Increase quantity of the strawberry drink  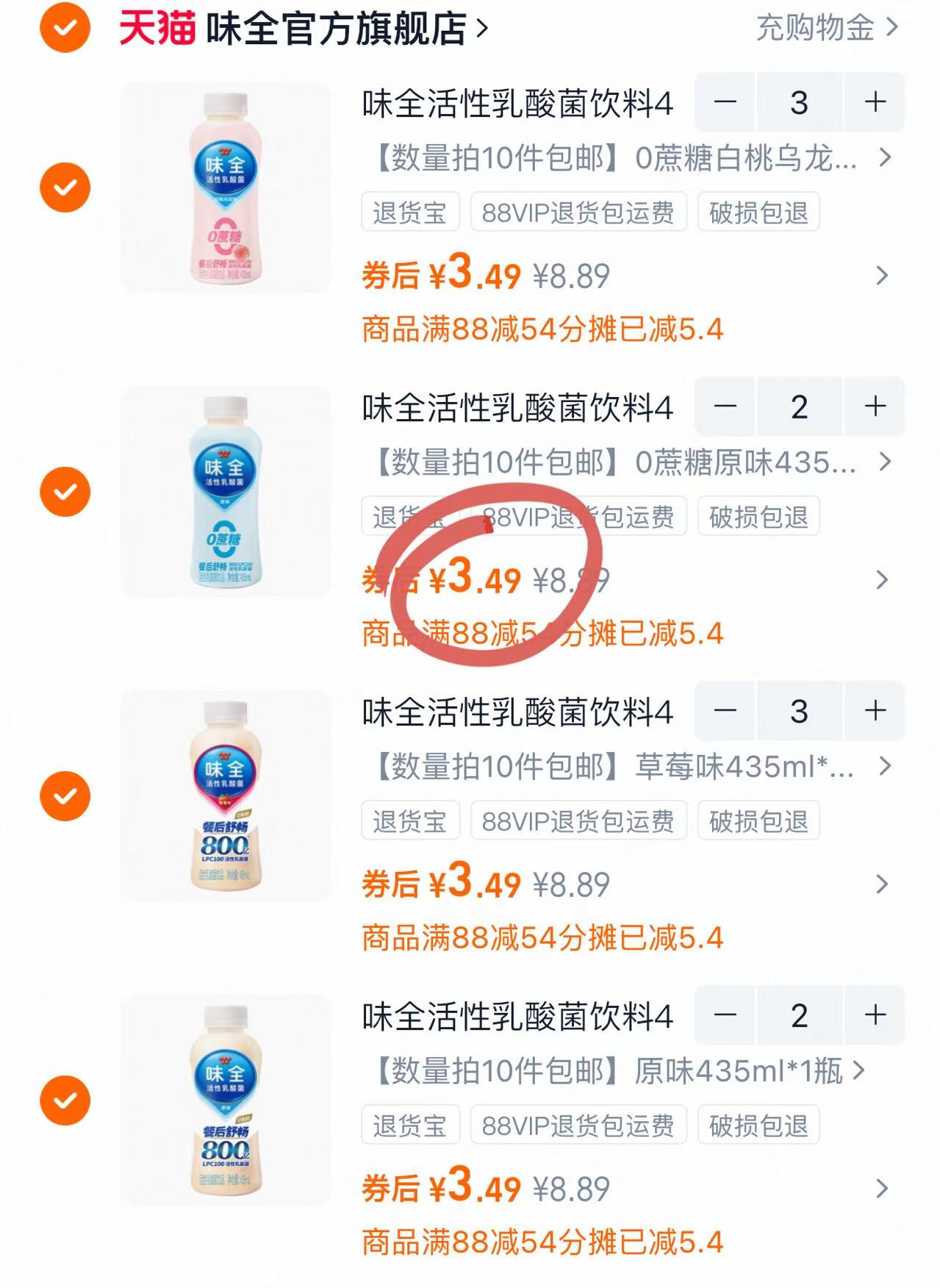tap(875, 712)
